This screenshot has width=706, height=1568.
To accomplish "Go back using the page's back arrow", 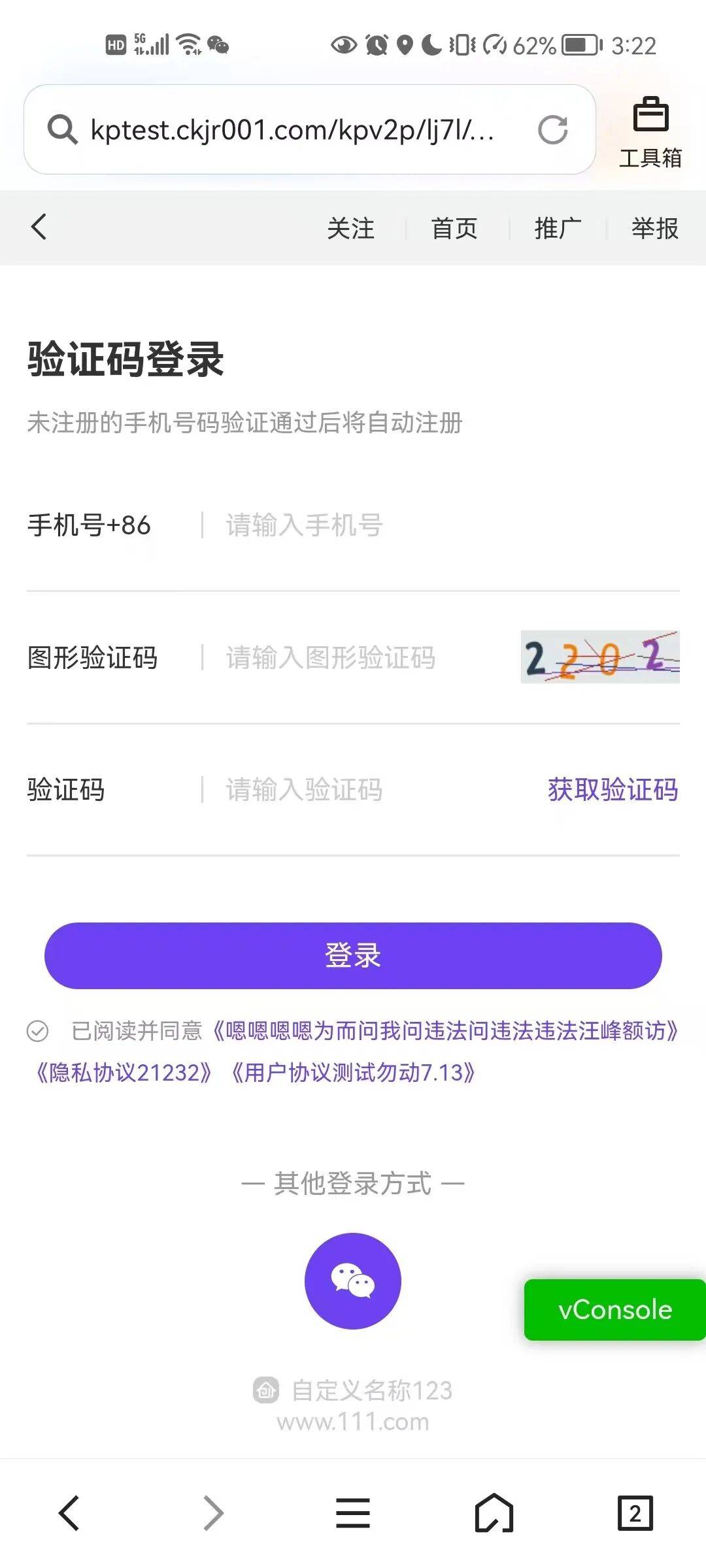I will coord(39,227).
